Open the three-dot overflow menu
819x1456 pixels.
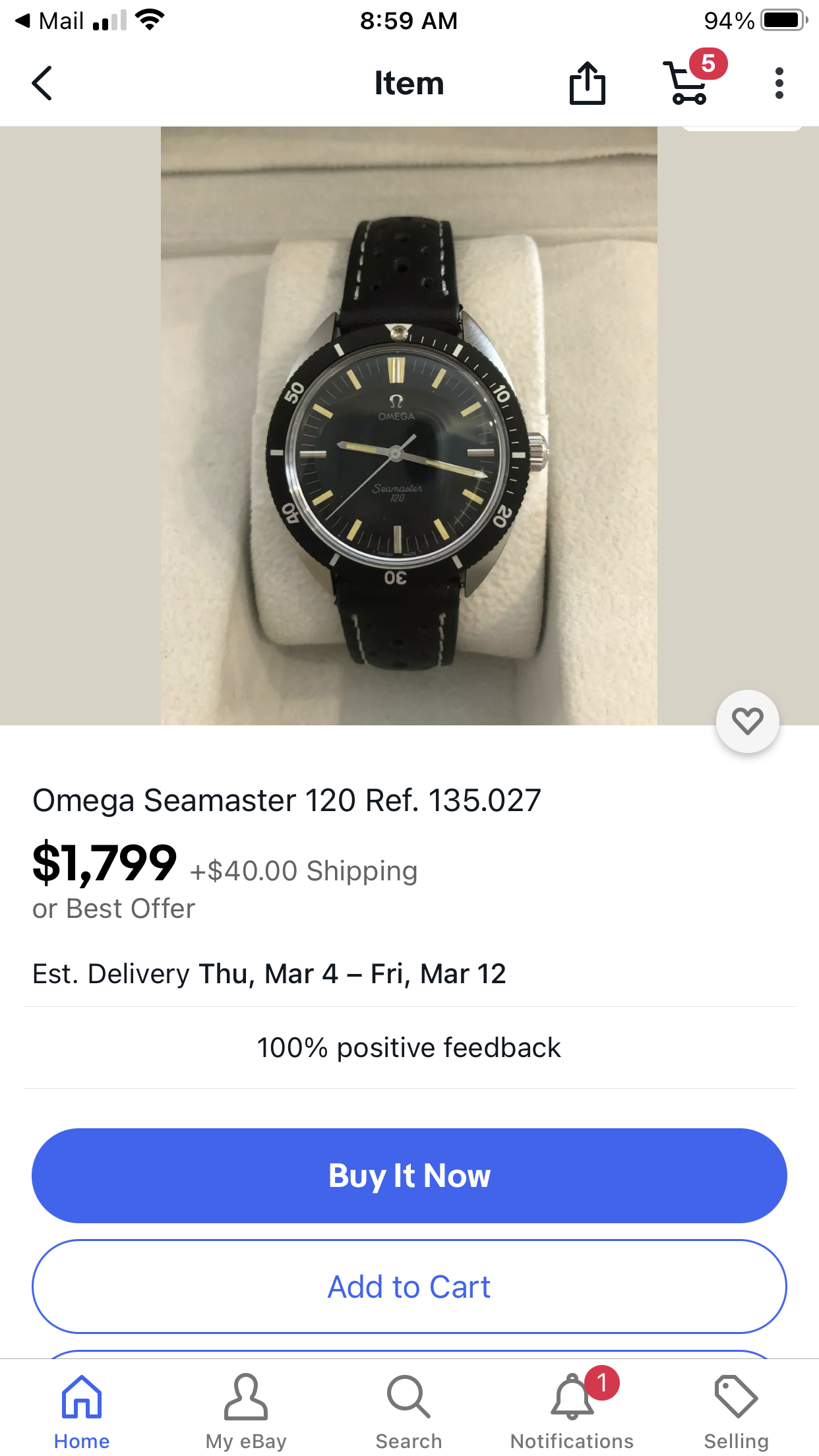click(779, 84)
